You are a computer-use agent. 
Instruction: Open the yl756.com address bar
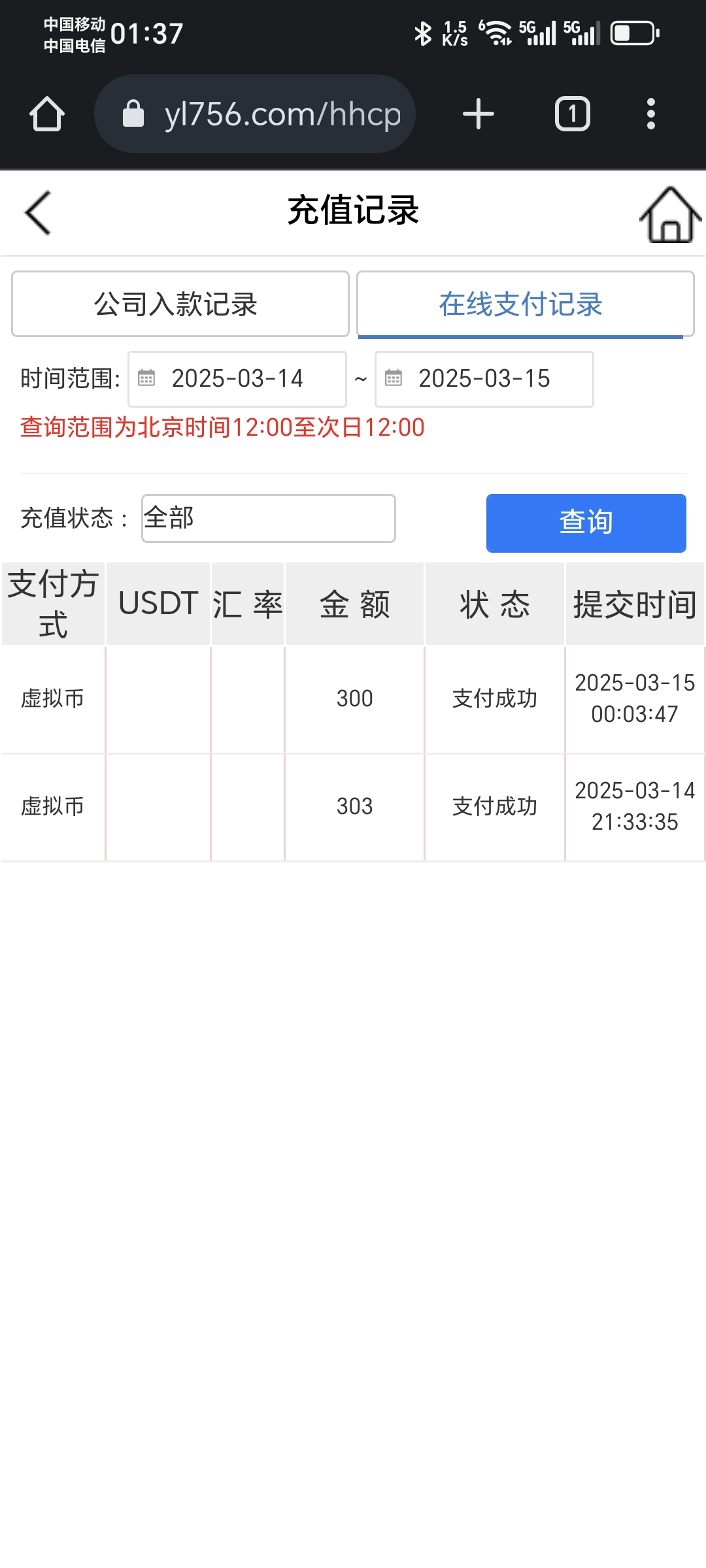pos(281,112)
